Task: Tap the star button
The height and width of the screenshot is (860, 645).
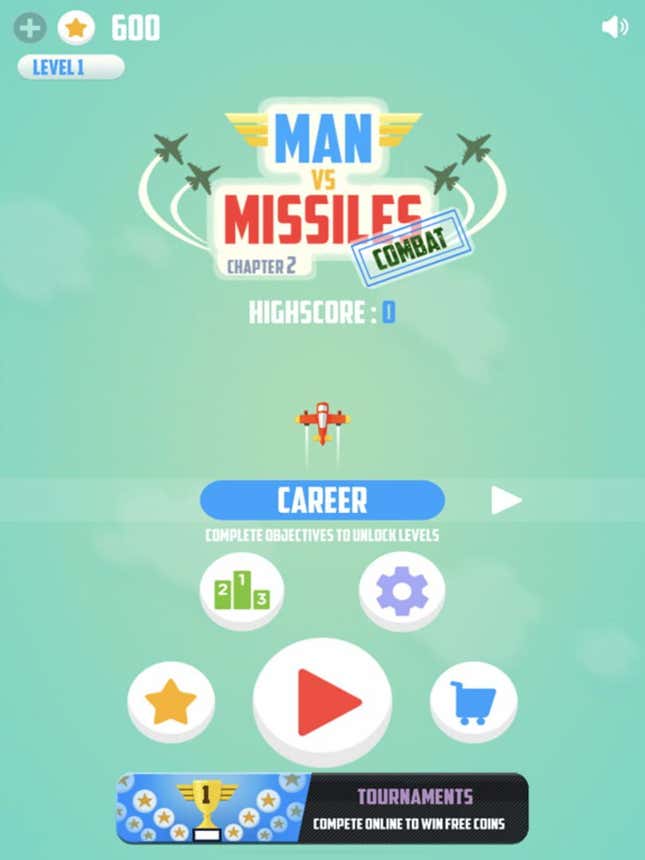Action: click(171, 702)
